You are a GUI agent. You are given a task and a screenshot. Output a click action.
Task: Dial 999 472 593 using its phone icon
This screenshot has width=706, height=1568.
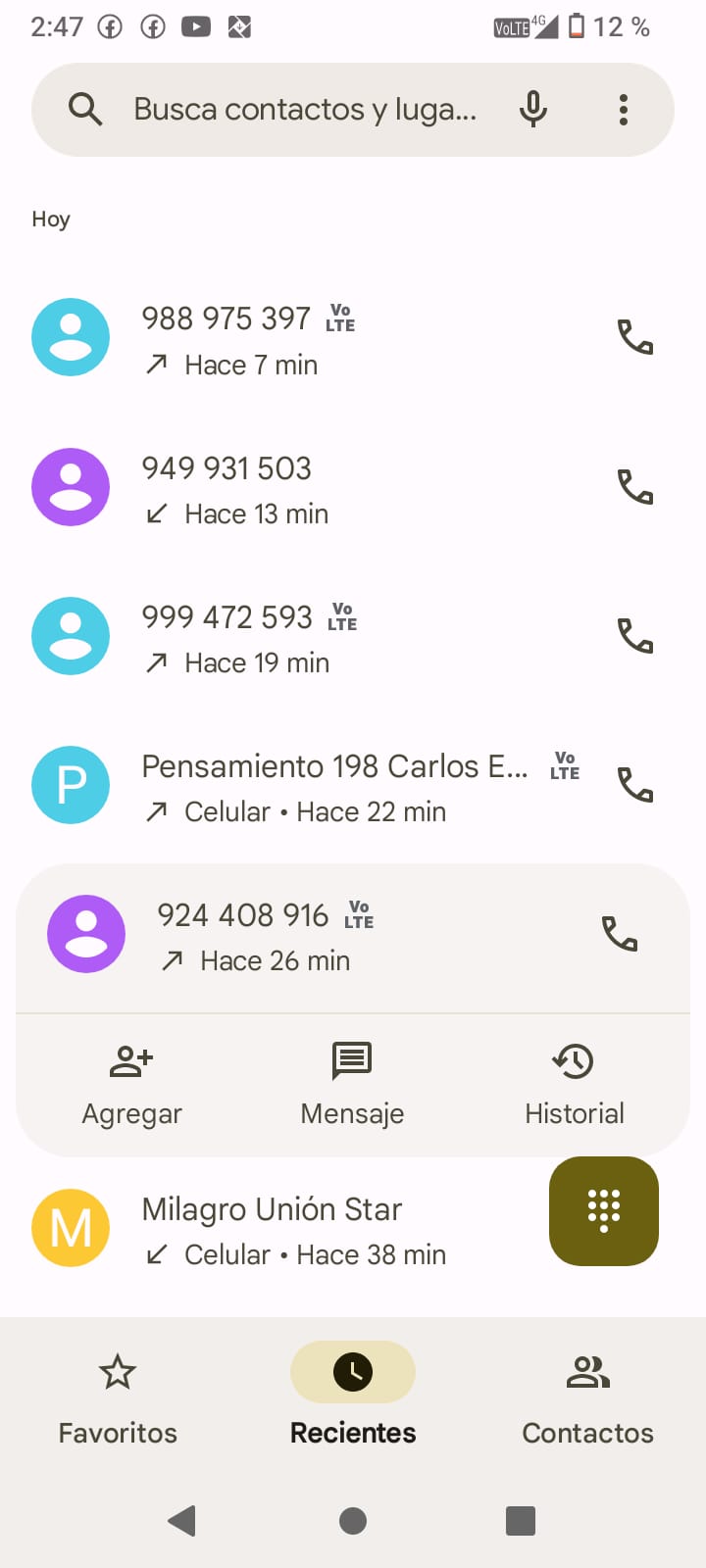click(634, 636)
